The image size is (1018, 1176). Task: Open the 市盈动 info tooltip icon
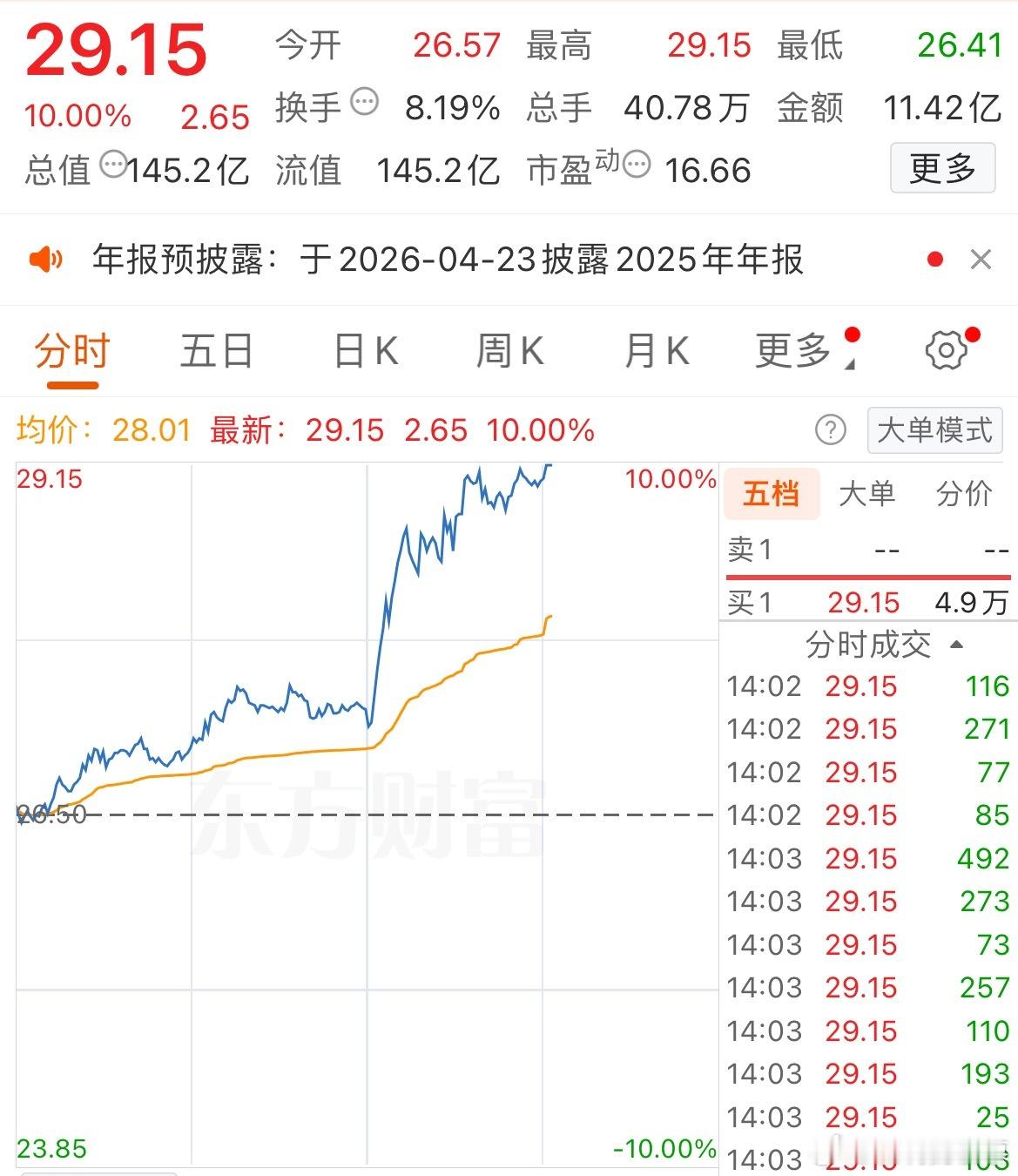(x=638, y=166)
